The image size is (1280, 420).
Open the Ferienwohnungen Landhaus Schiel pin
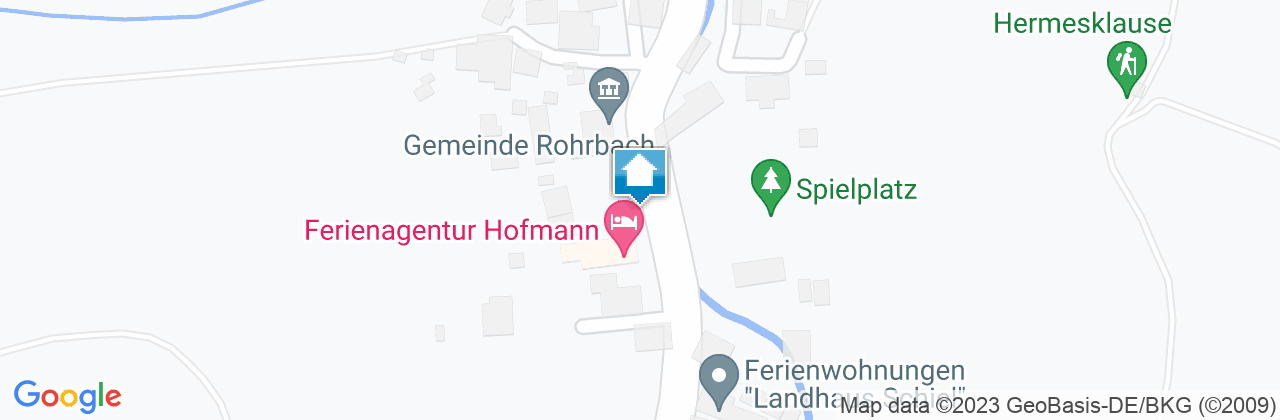(x=717, y=379)
